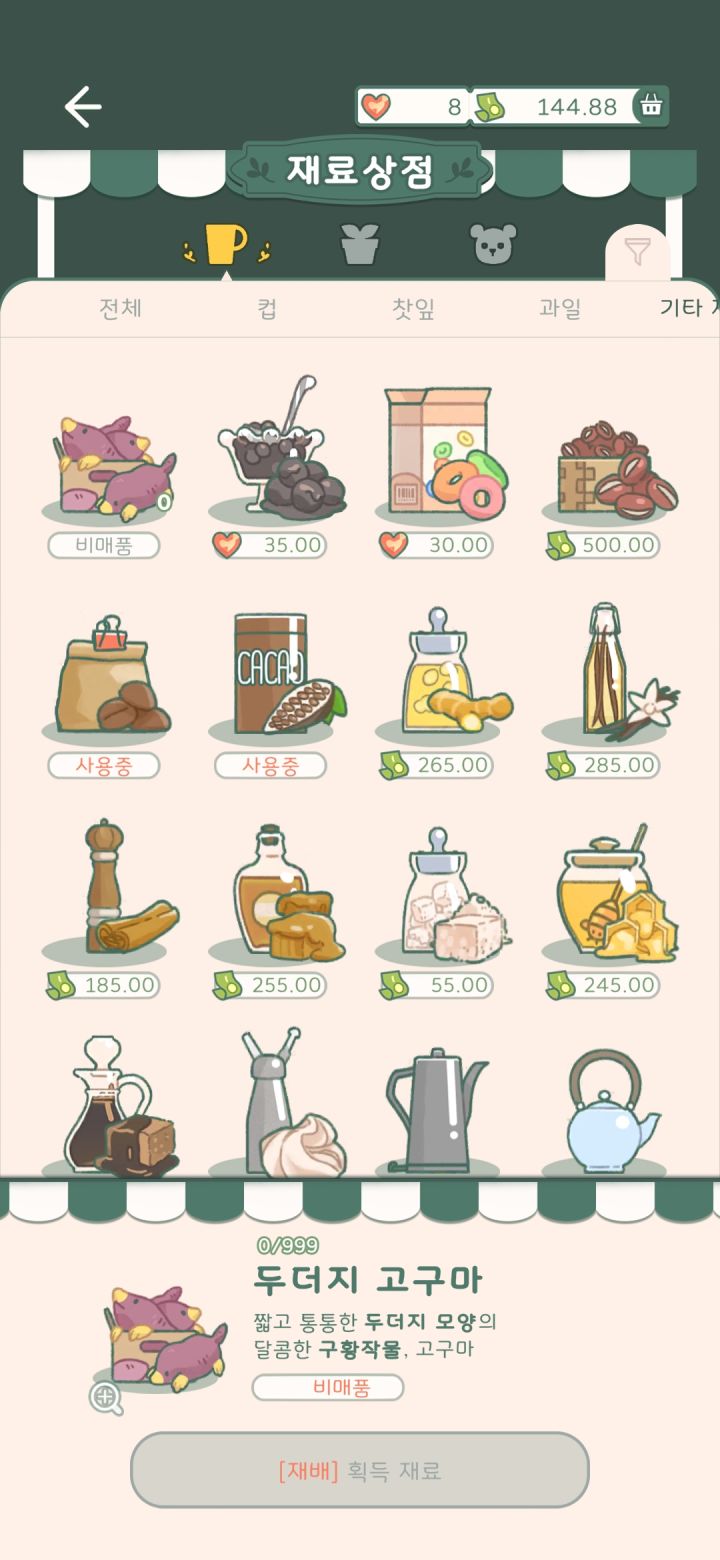This screenshot has width=720, height=1560.
Task: Select the CACAO item marked 사용중
Action: coord(270,675)
